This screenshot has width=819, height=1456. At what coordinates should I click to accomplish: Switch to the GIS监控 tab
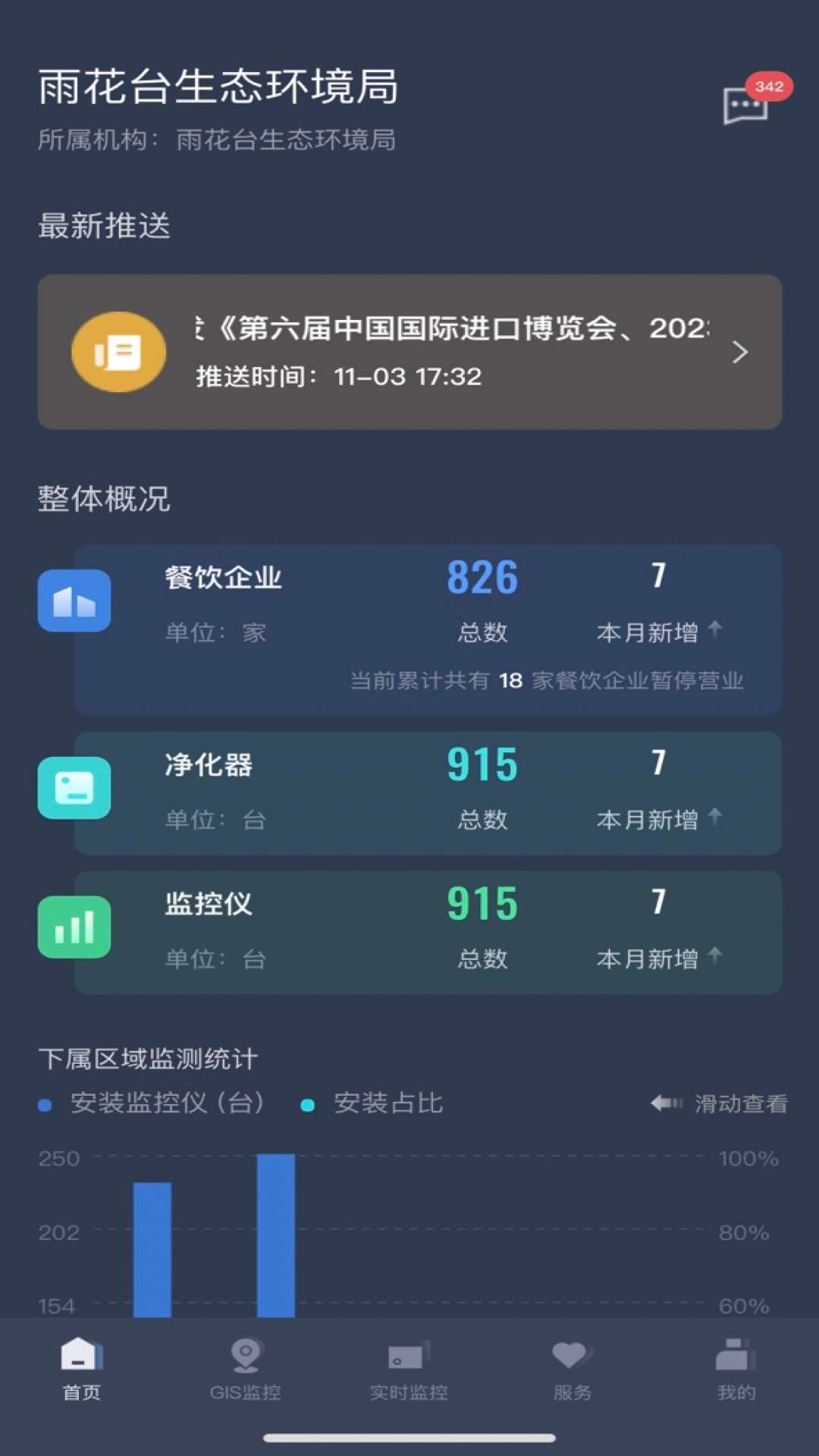(x=246, y=1370)
